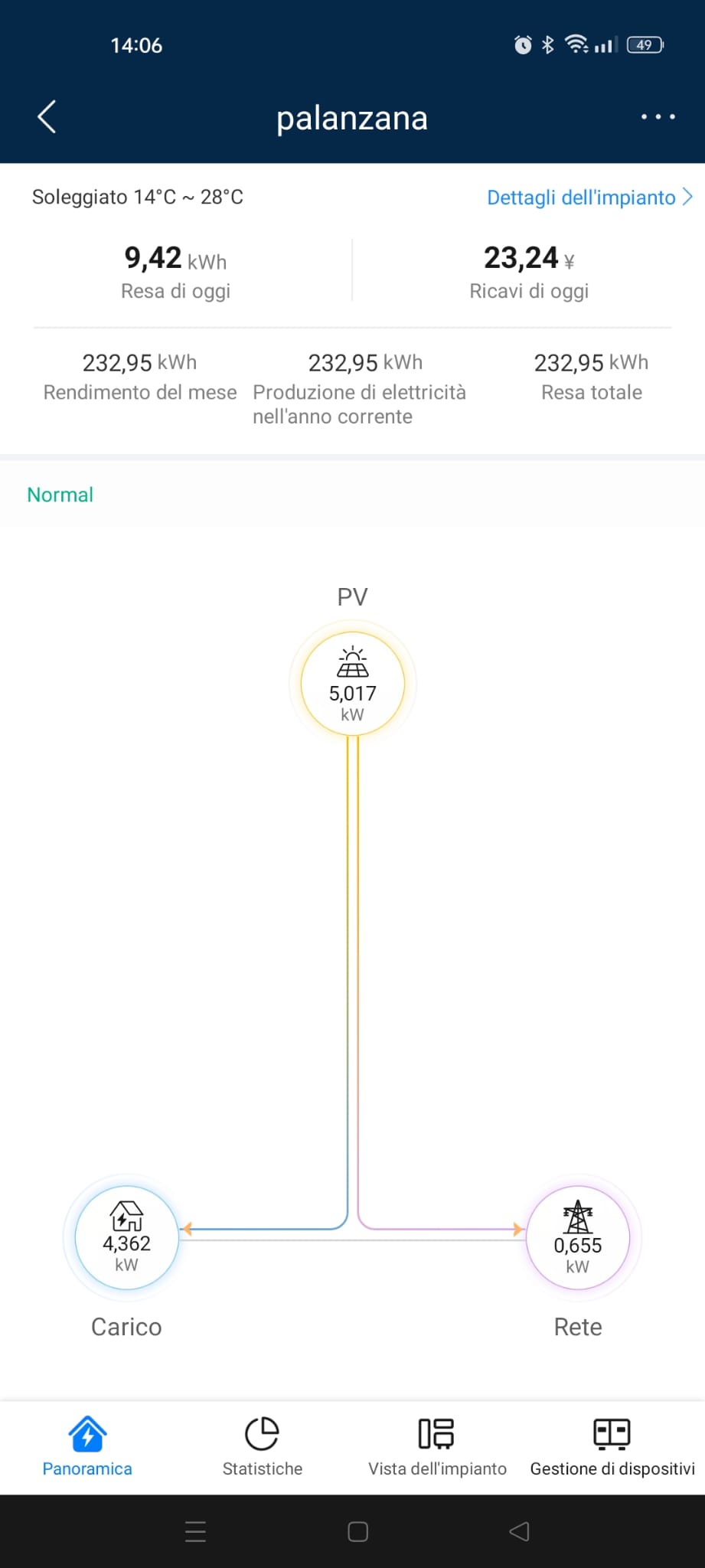Image resolution: width=705 pixels, height=1568 pixels.
Task: Go back from the palanzana screen
Action: coord(47,117)
